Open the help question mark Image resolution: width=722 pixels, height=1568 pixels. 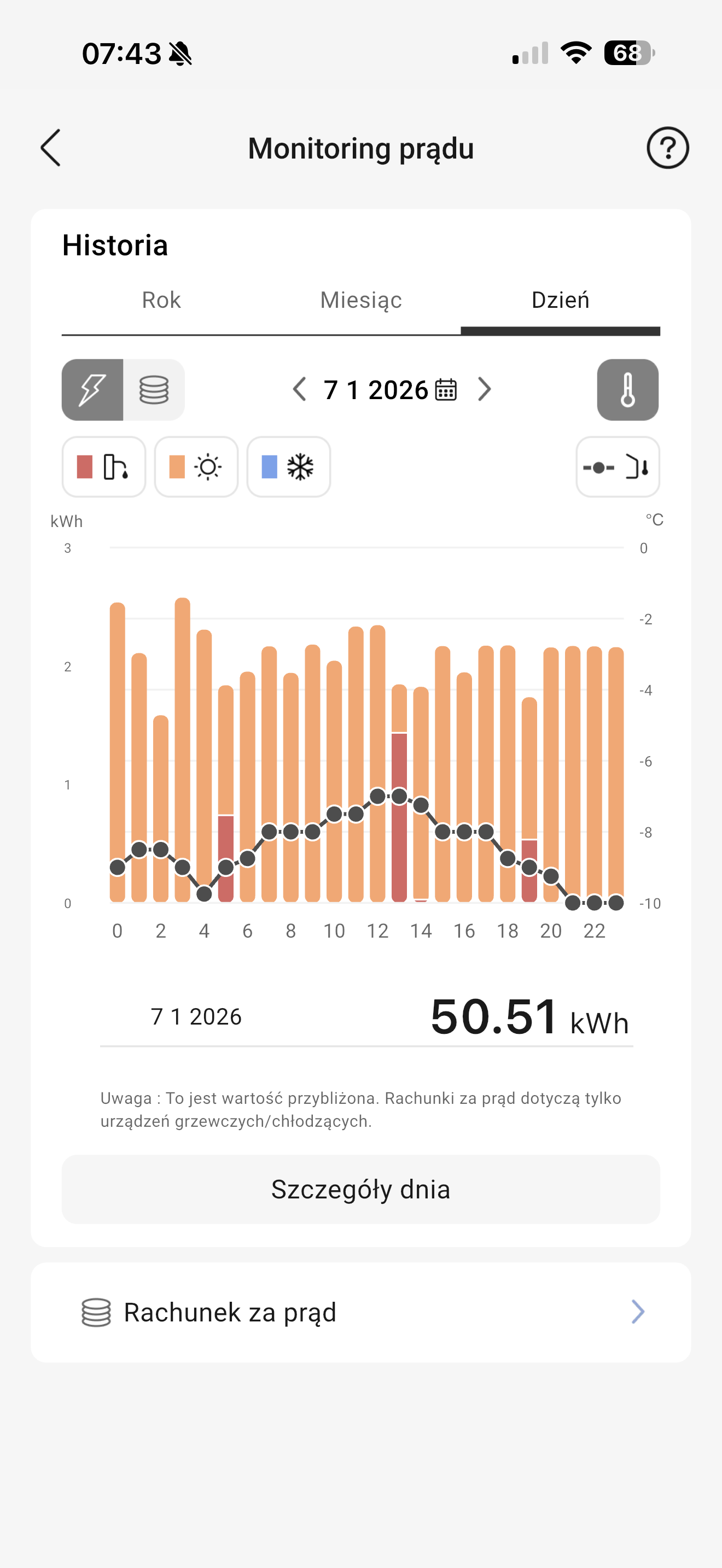tap(667, 148)
